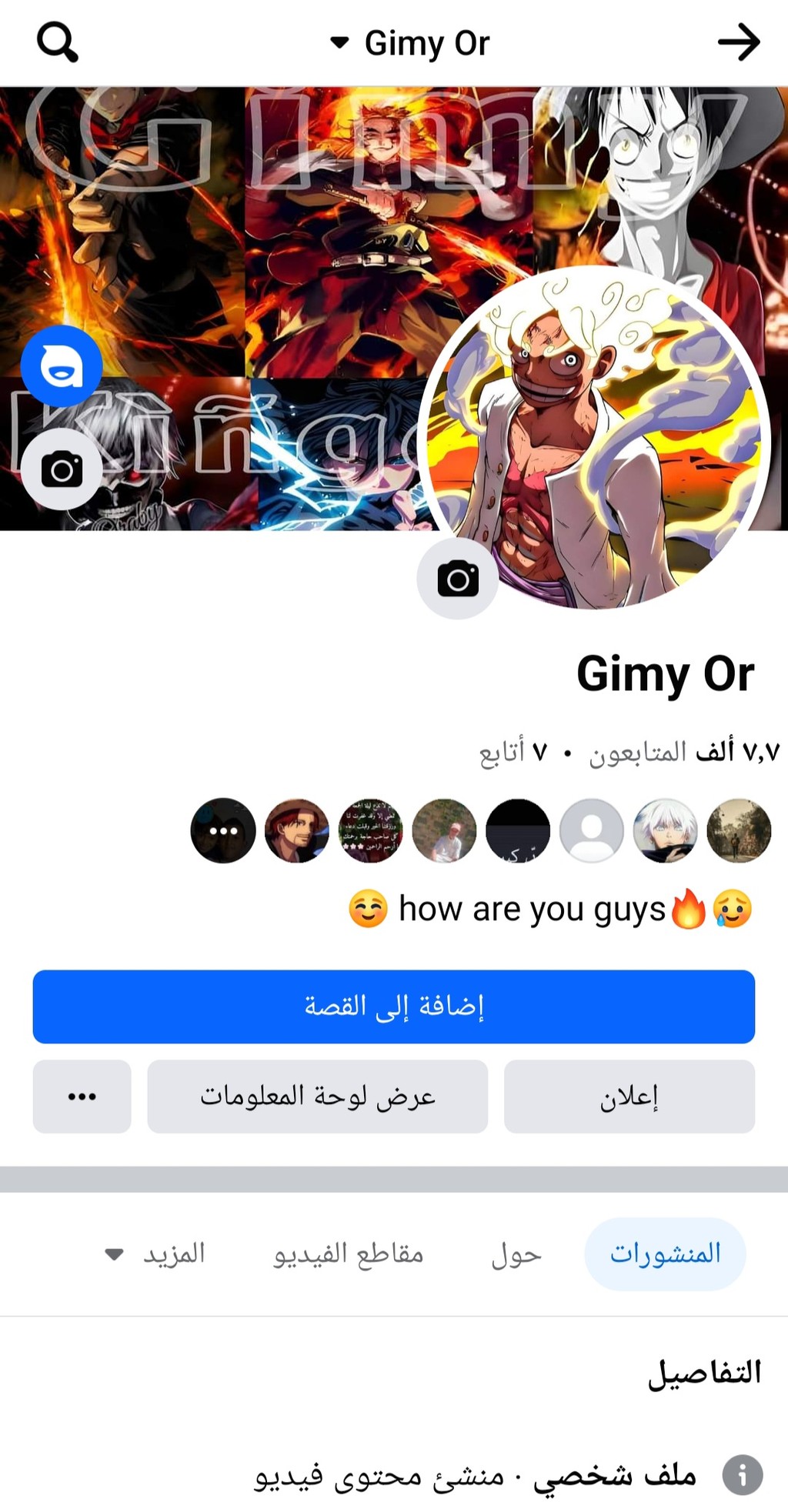Image resolution: width=788 pixels, height=1512 pixels.
Task: Tap the إعلان button
Action: [x=629, y=1096]
